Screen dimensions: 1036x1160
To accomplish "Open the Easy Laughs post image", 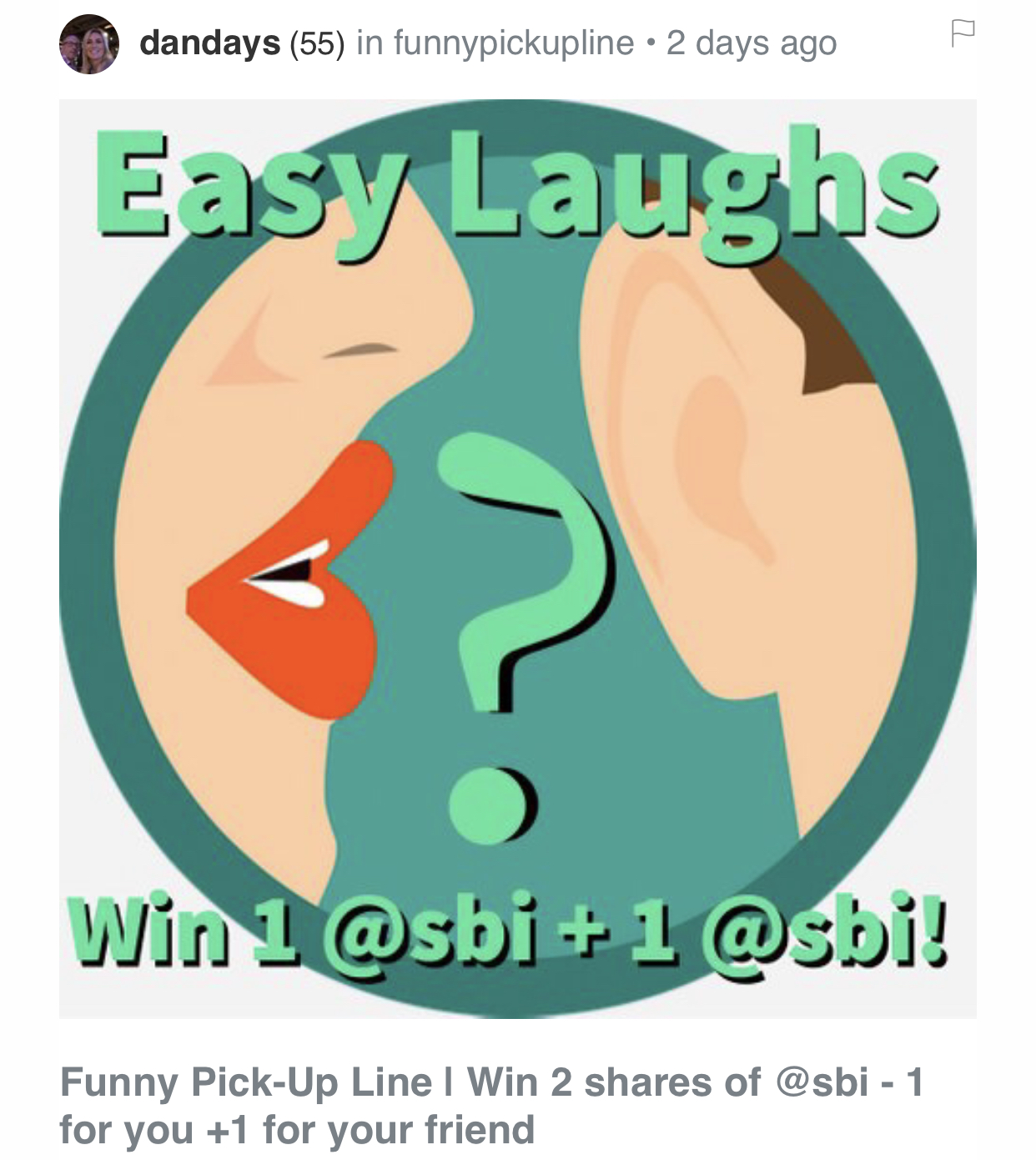I will tap(517, 558).
